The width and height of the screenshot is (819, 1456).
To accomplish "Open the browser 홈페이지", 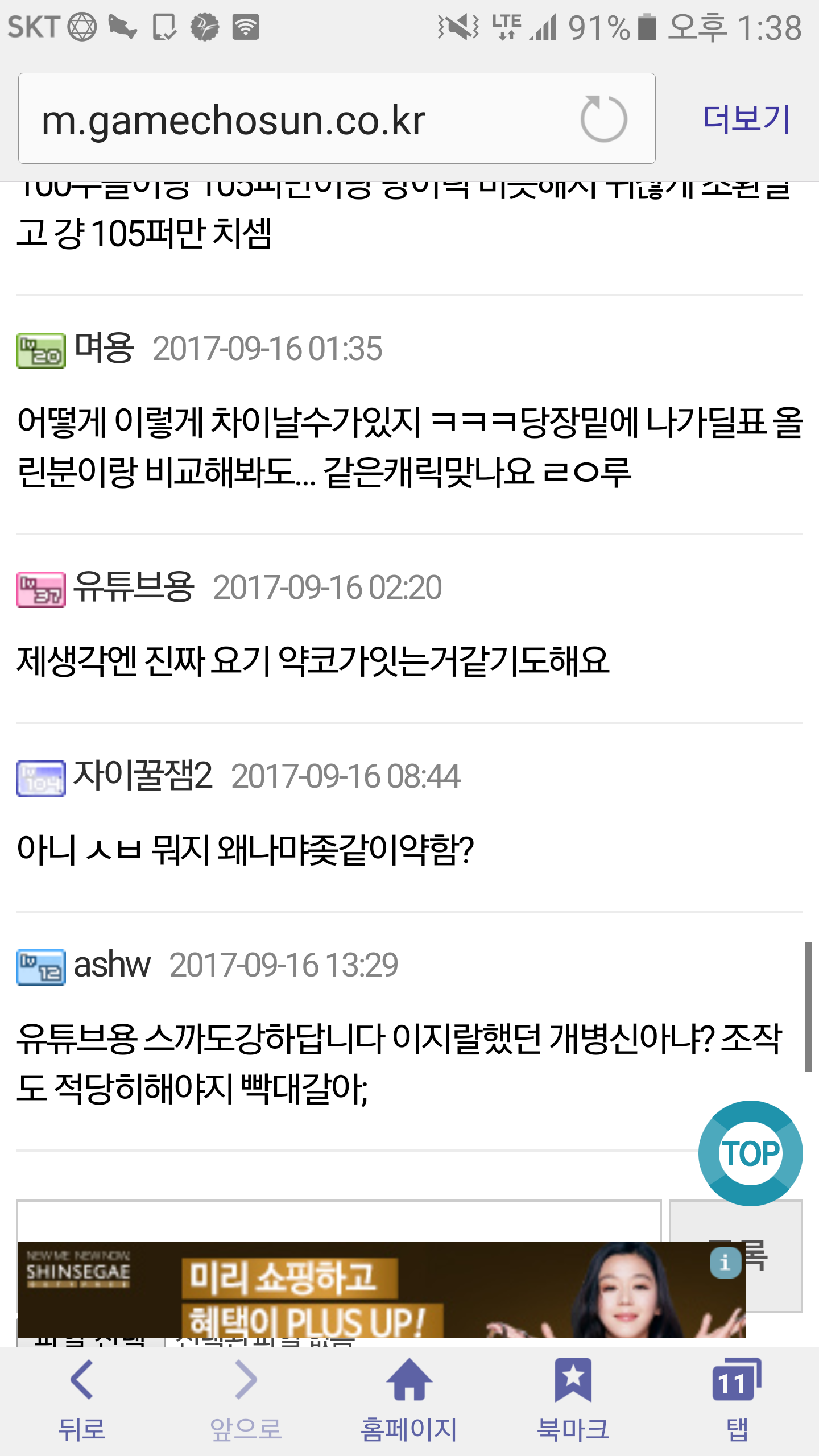I will coord(409,1401).
